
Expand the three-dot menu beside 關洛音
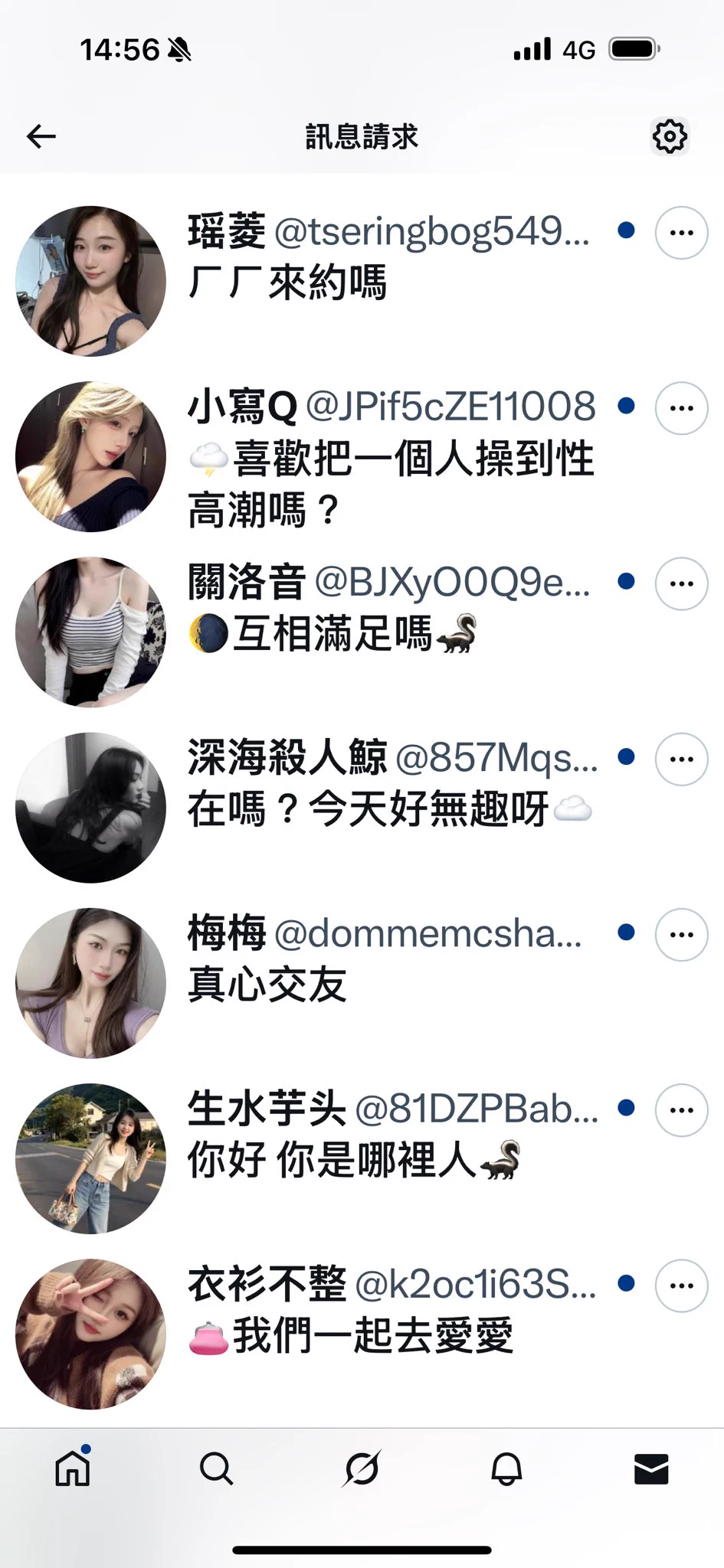[x=680, y=583]
